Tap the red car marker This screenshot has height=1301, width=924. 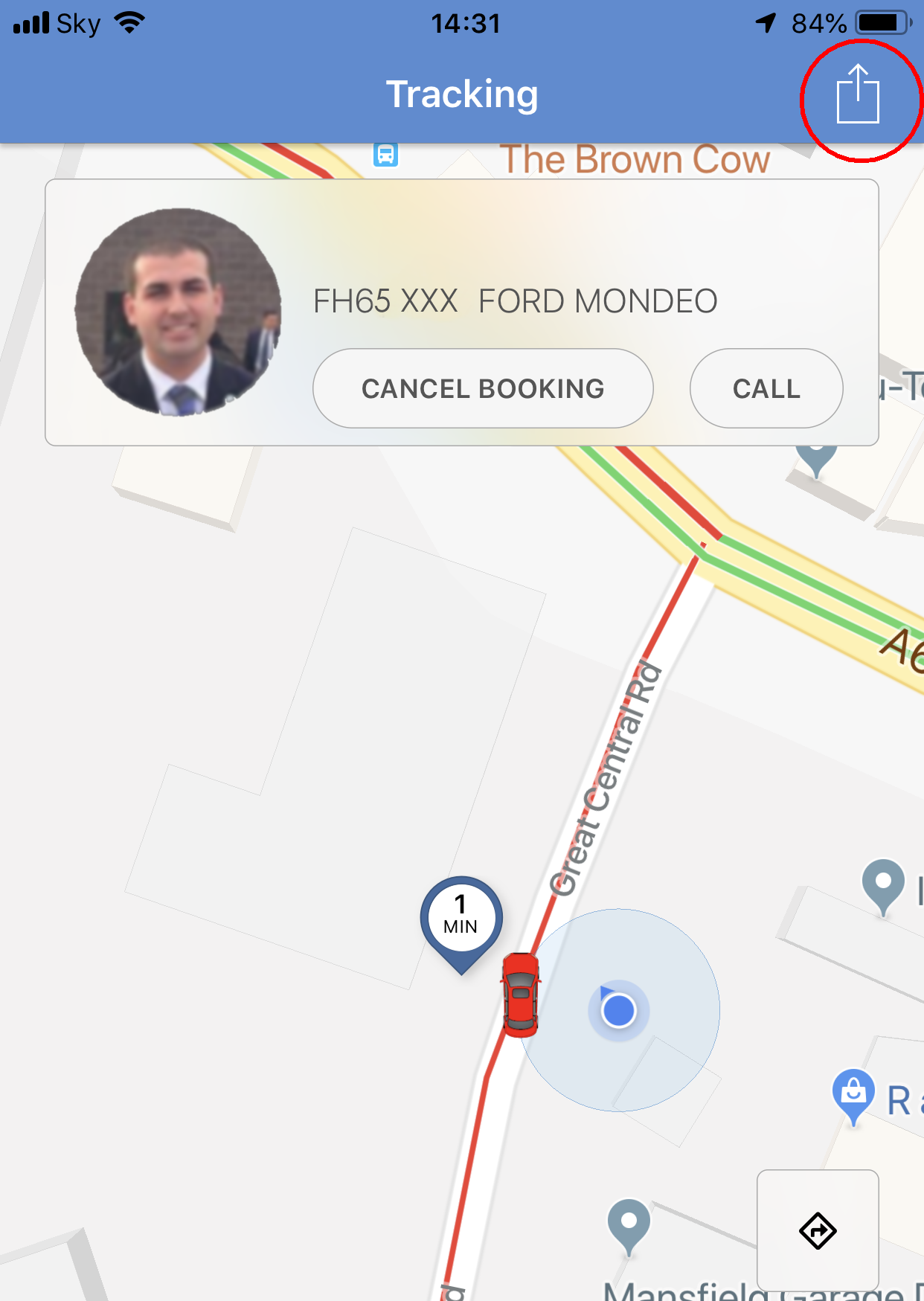coord(520,995)
